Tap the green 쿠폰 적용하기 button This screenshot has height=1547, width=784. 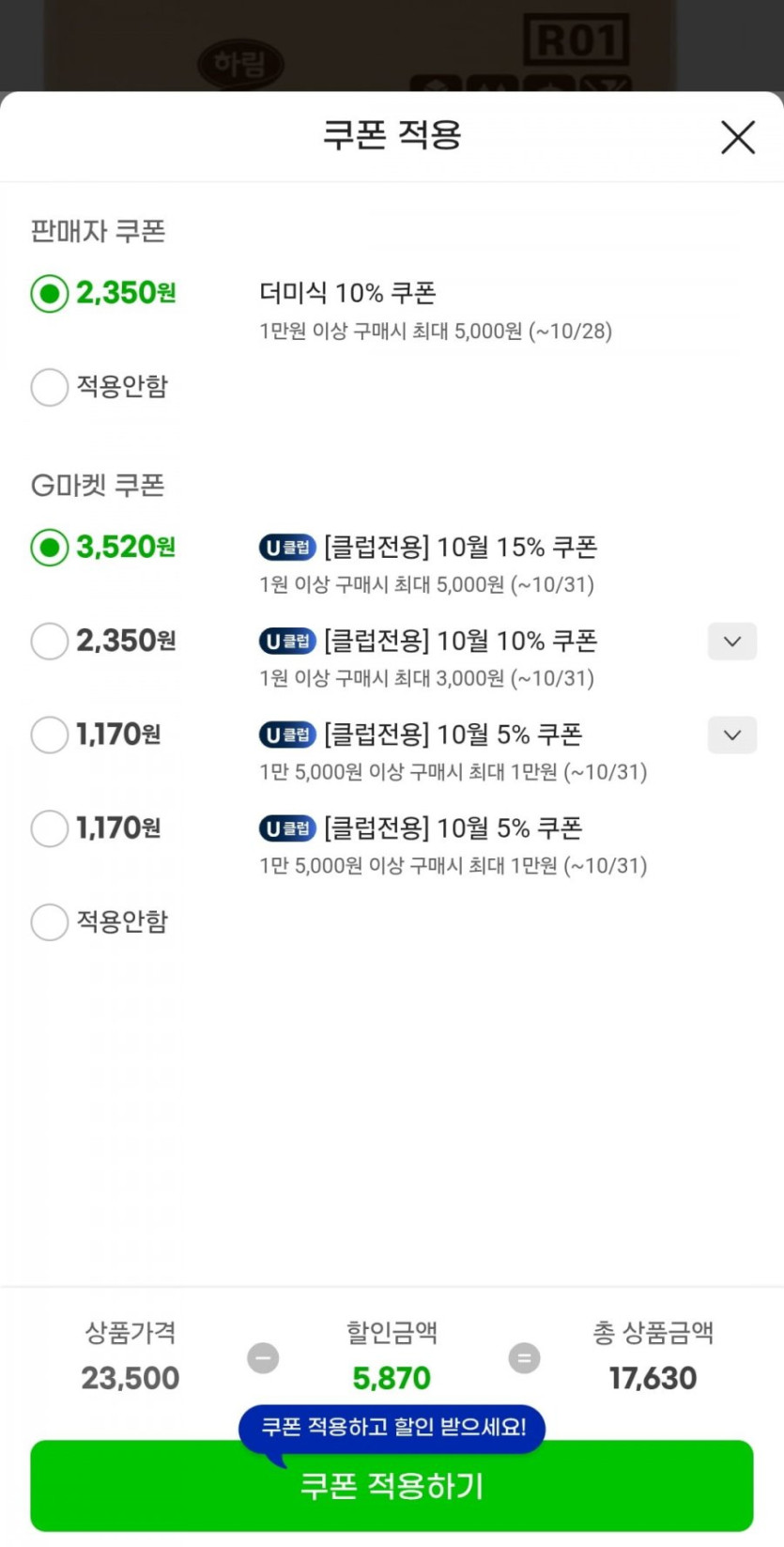pos(392,1486)
